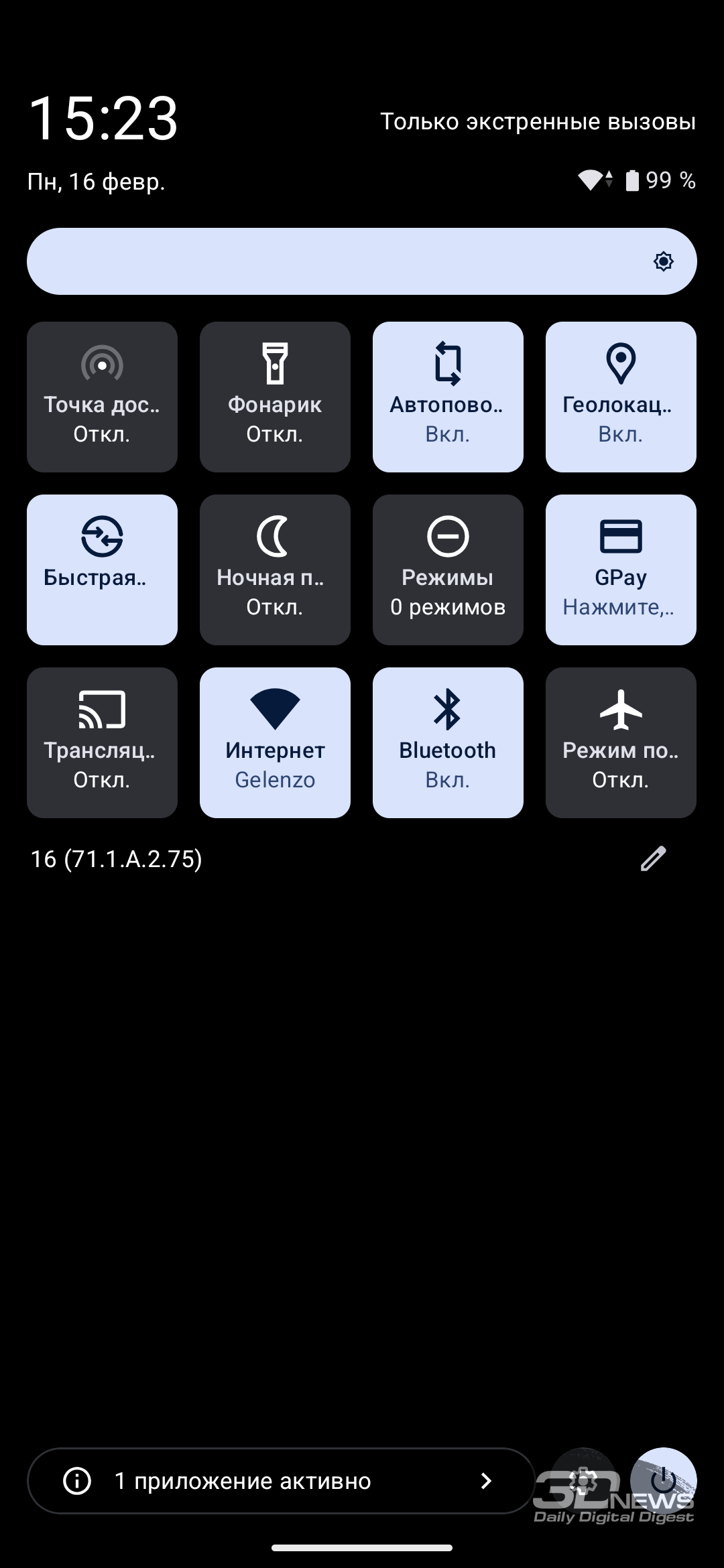Turn on the Фонарик flashlight

275,397
